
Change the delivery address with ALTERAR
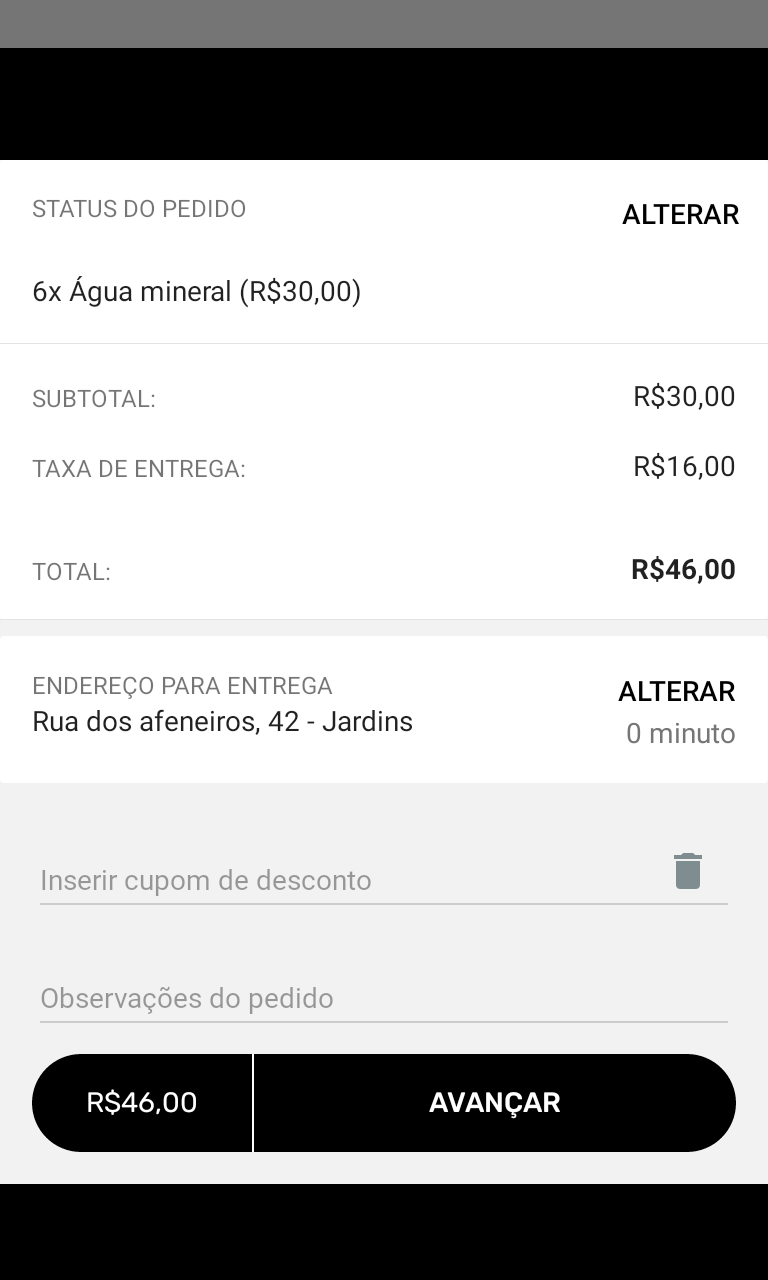click(676, 691)
